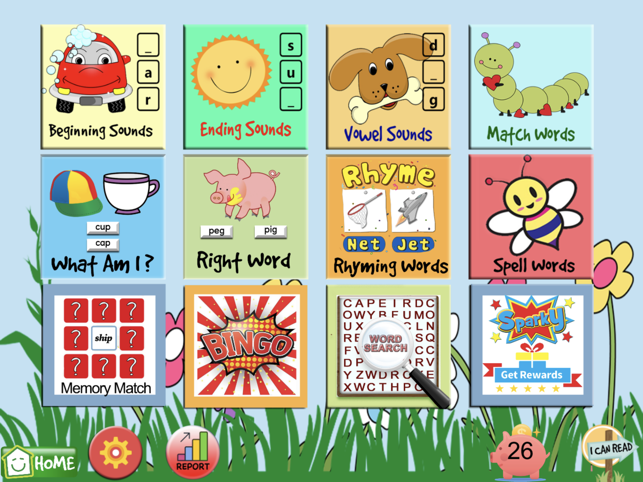Open the I Can Read signpost

click(x=609, y=449)
